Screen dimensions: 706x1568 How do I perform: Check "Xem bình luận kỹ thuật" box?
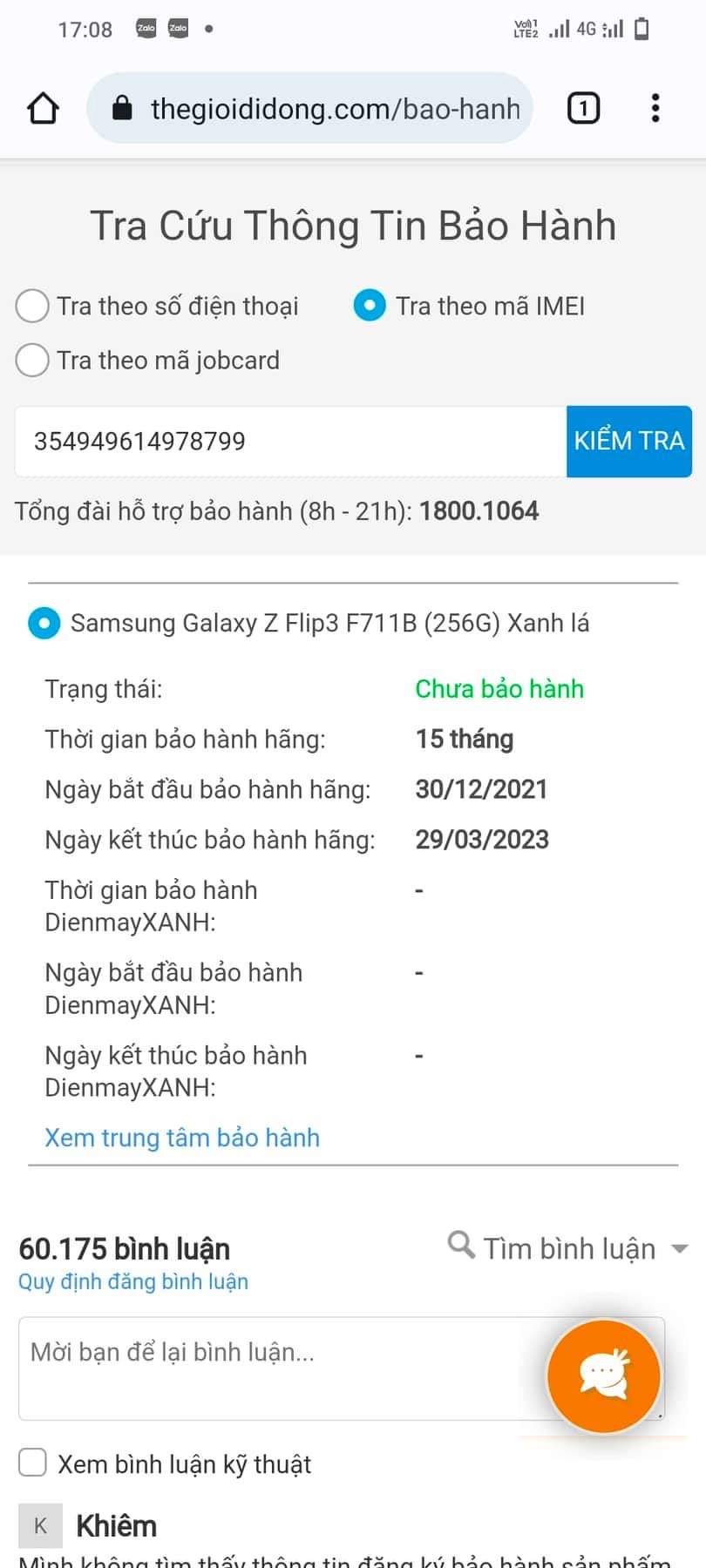pyautogui.click(x=32, y=1463)
